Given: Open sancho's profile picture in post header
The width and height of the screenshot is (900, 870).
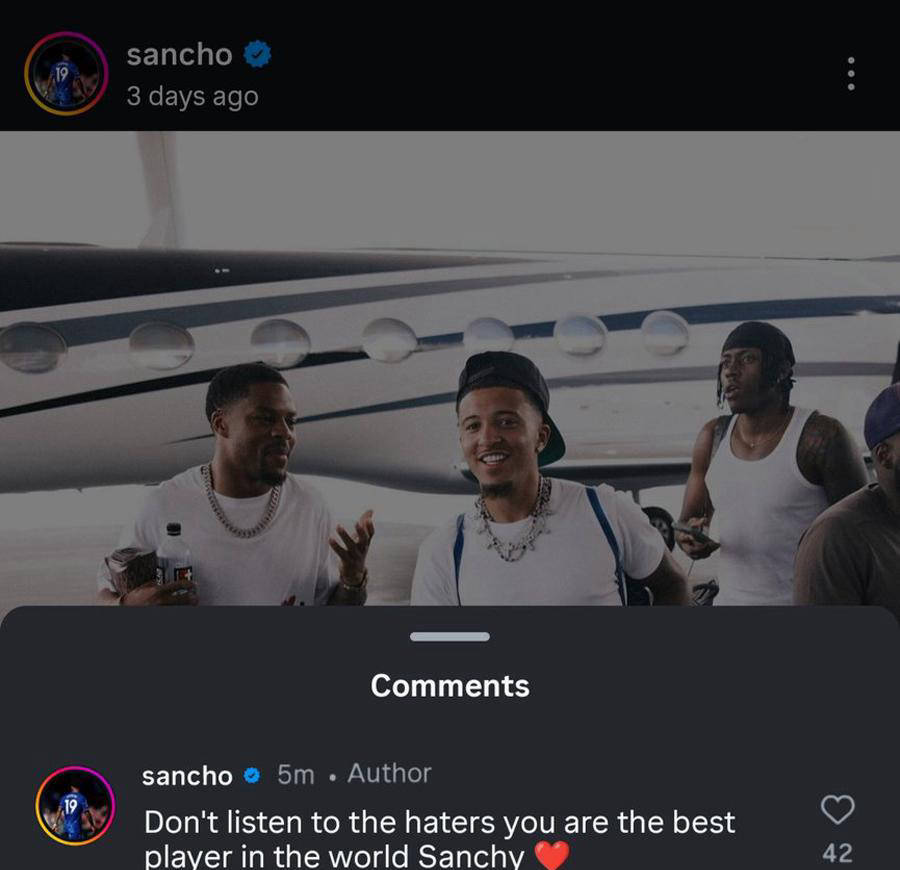Looking at the screenshot, I should [66, 73].
